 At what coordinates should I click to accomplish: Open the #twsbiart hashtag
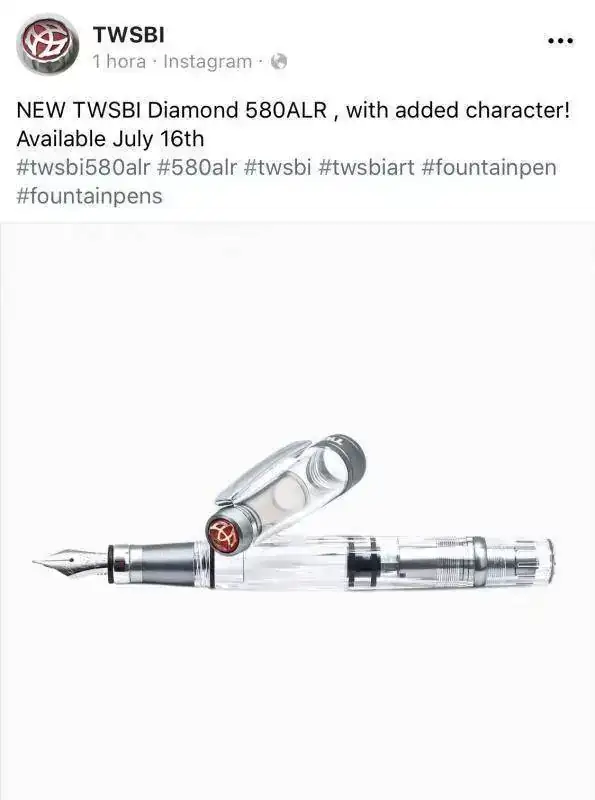coord(366,167)
